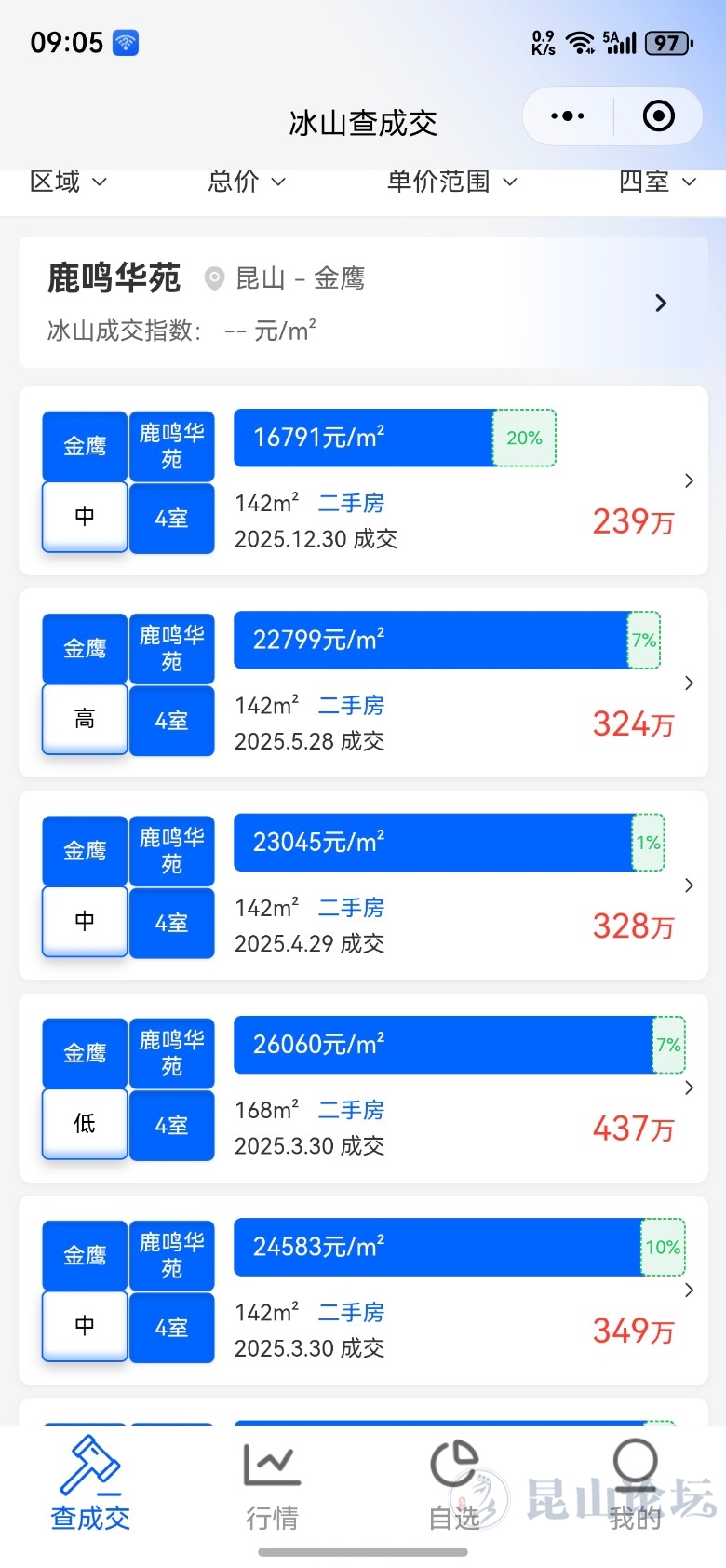
Task: Open the 鹿鸣华苑 community details card
Action: coord(363,302)
